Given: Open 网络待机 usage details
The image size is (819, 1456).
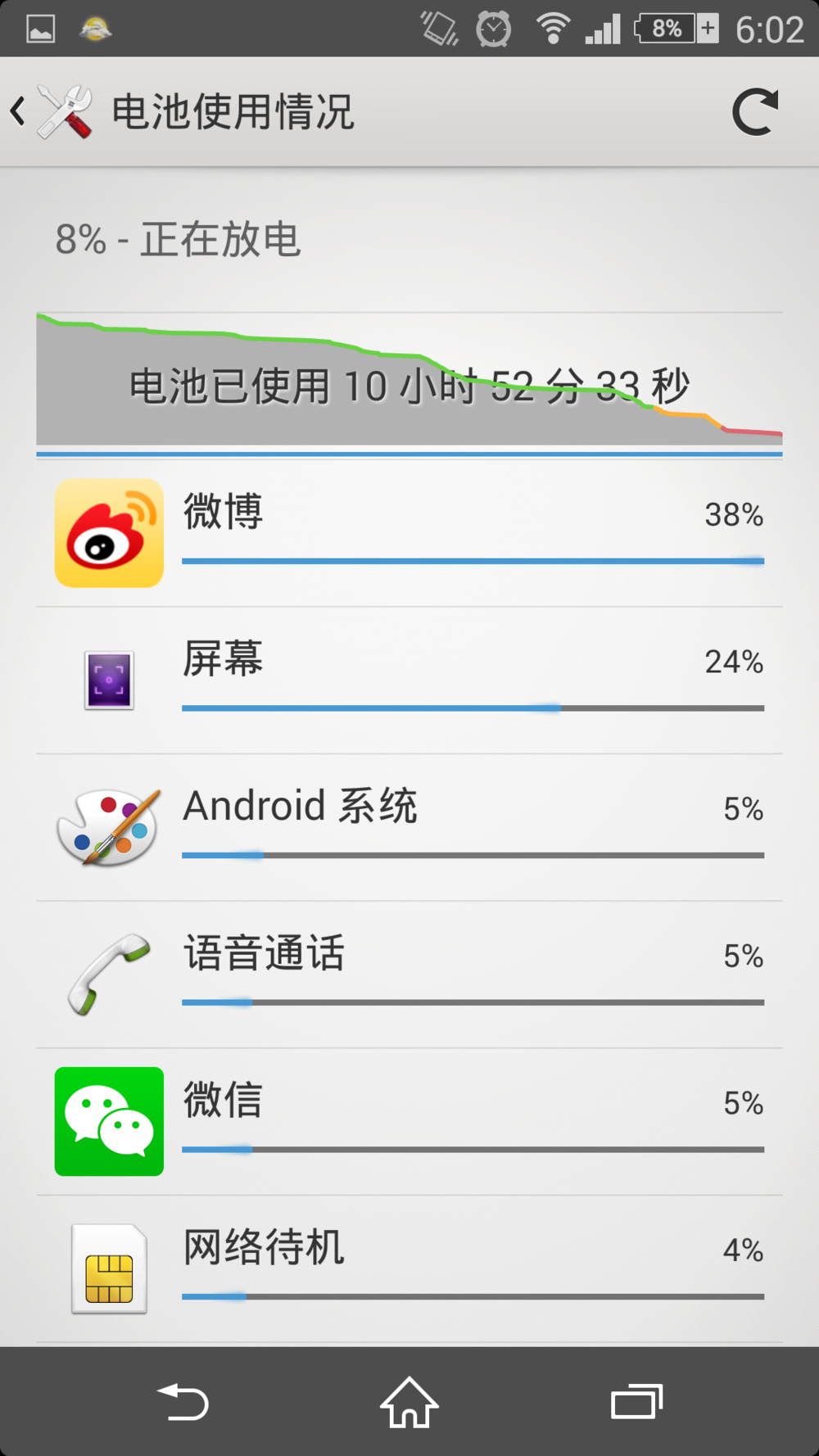Looking at the screenshot, I should tap(409, 1268).
